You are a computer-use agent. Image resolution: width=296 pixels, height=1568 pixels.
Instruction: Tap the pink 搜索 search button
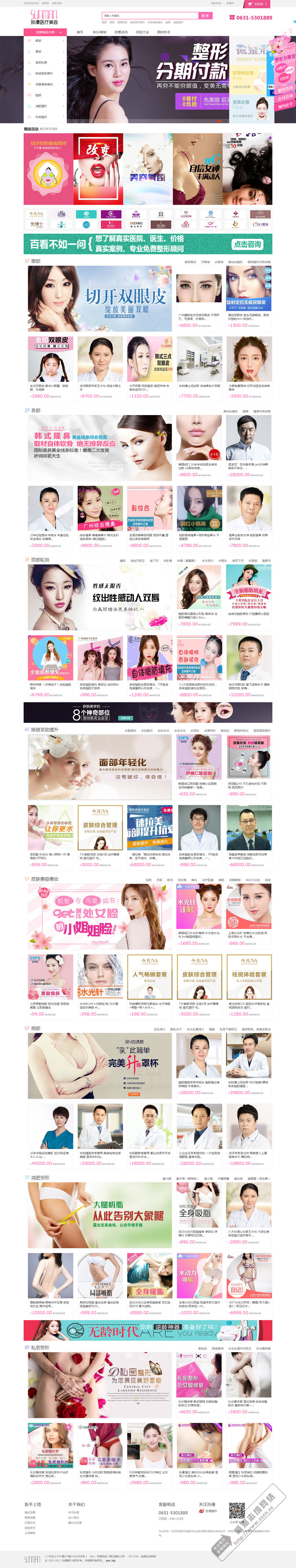[x=206, y=16]
